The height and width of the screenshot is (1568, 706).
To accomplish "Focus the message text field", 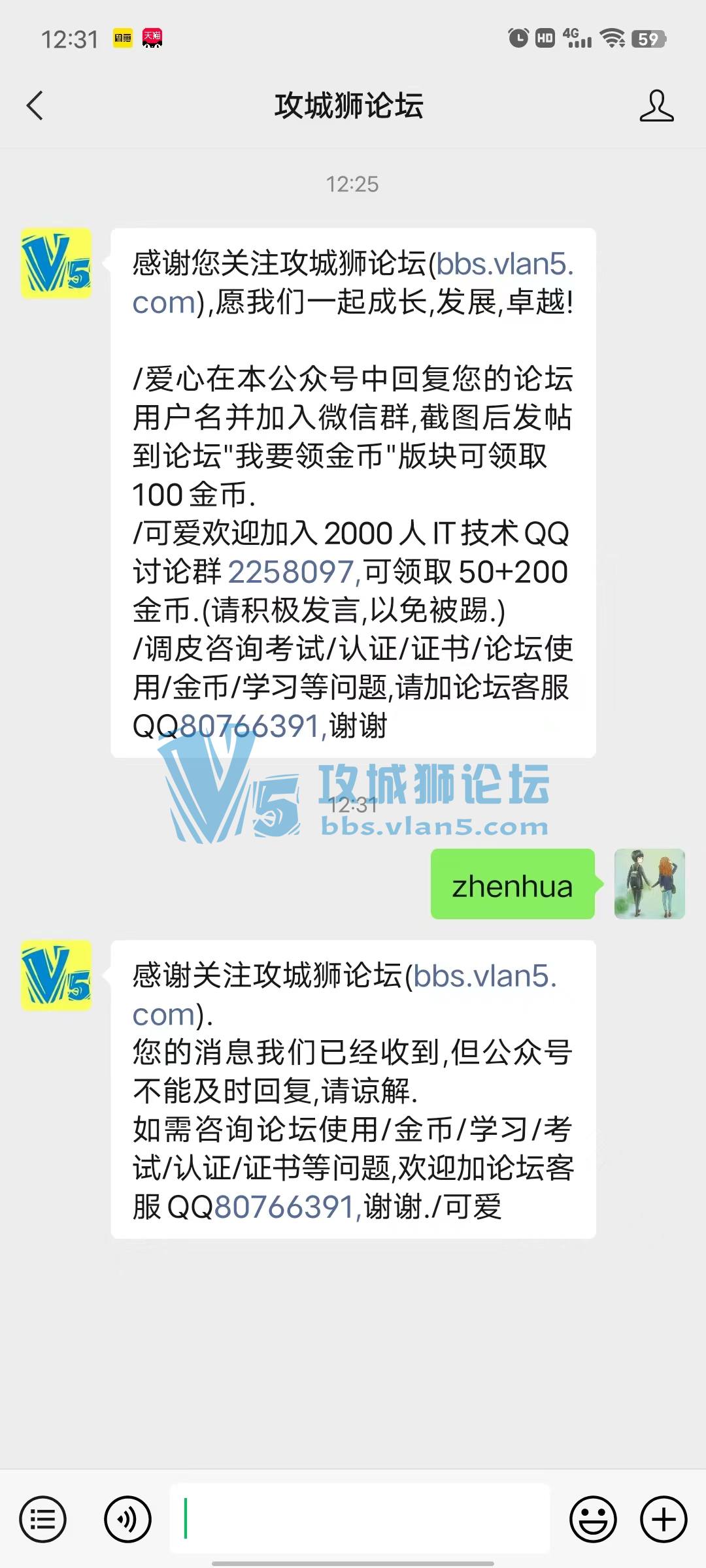I will (x=360, y=1518).
